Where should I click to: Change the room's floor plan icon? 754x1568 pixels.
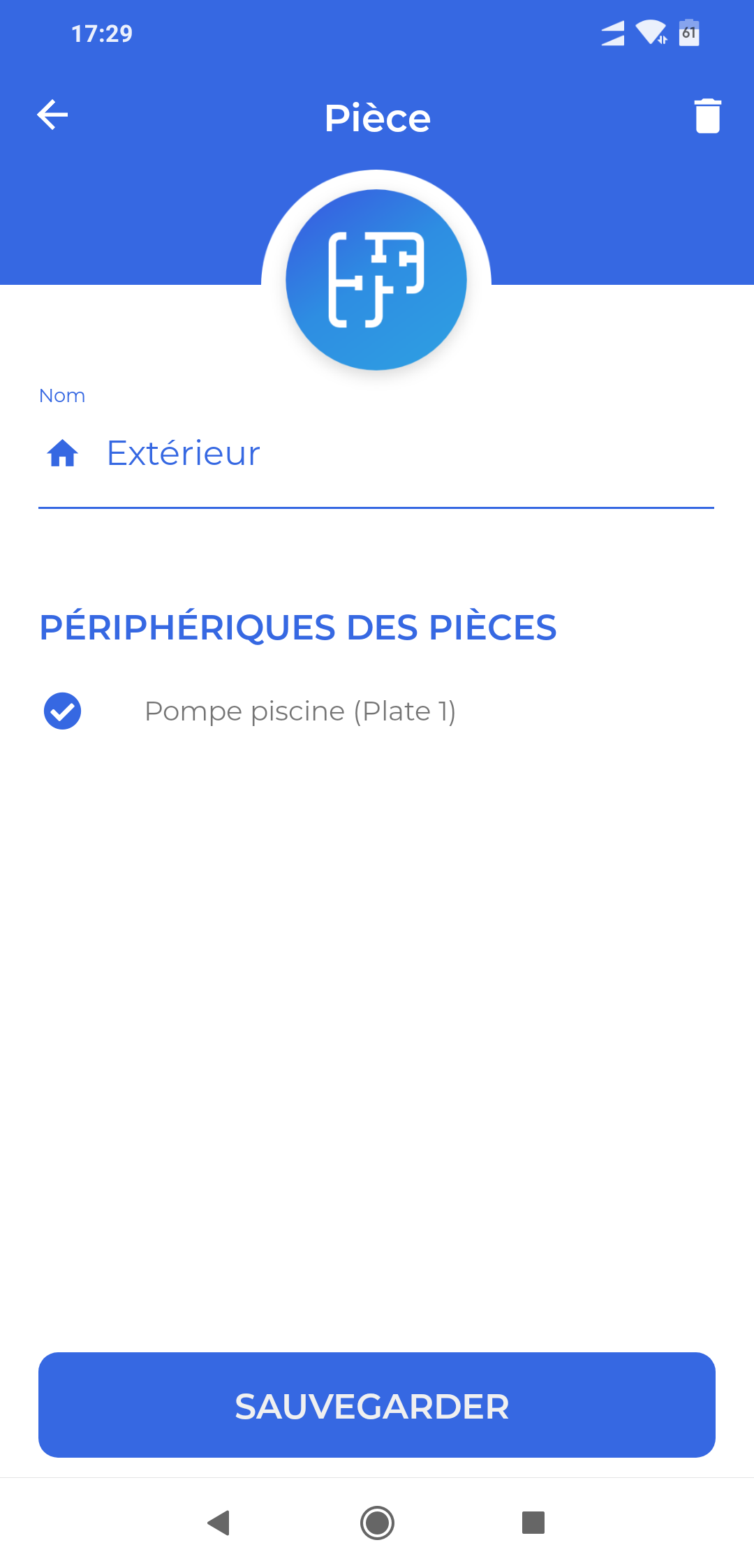click(x=376, y=280)
